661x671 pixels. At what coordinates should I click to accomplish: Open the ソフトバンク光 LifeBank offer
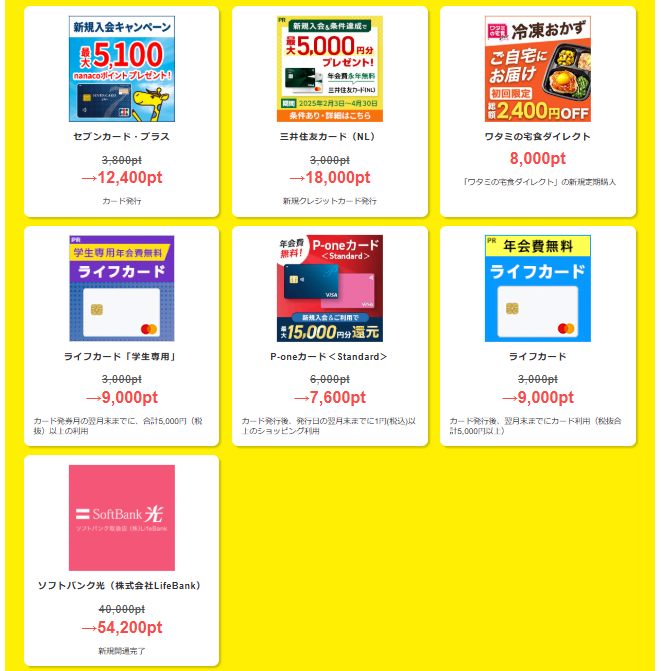[122, 560]
